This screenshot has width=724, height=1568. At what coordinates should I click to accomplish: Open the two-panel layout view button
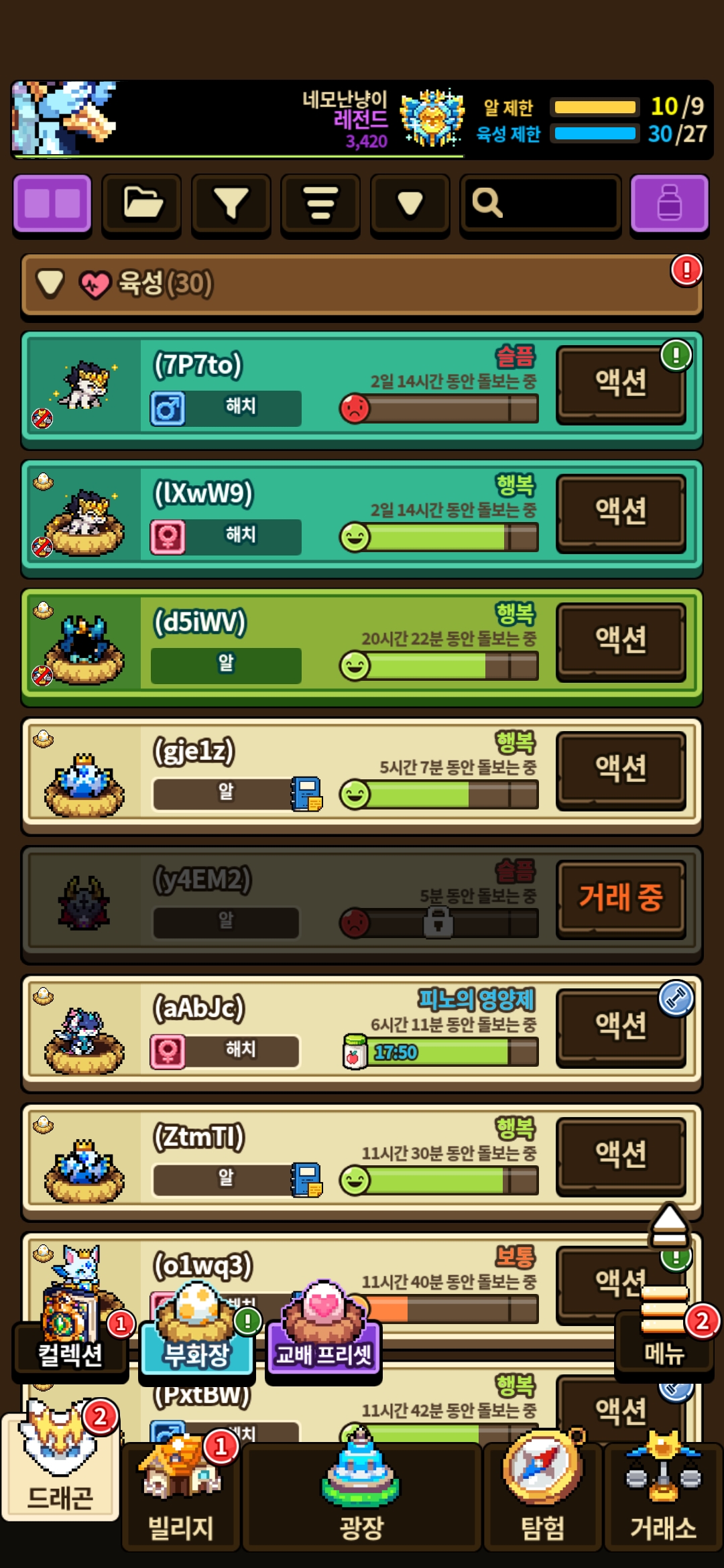52,204
